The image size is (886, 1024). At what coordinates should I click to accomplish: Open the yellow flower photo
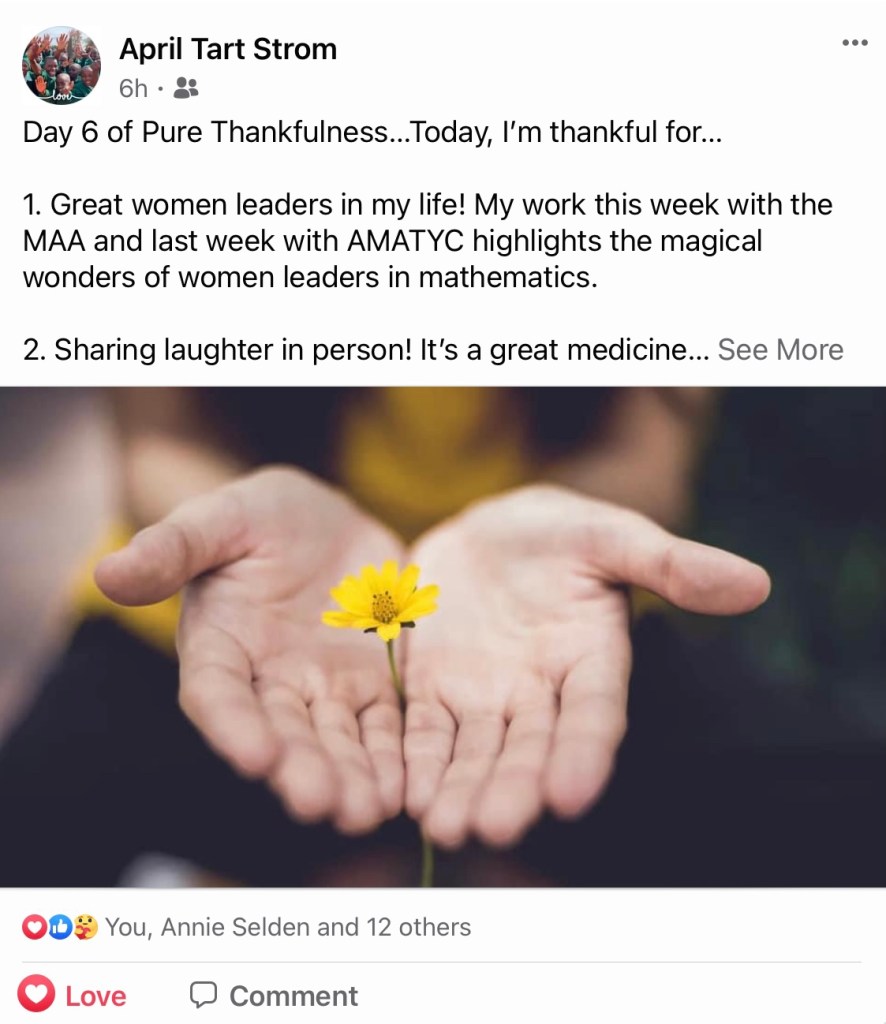[x=443, y=637]
